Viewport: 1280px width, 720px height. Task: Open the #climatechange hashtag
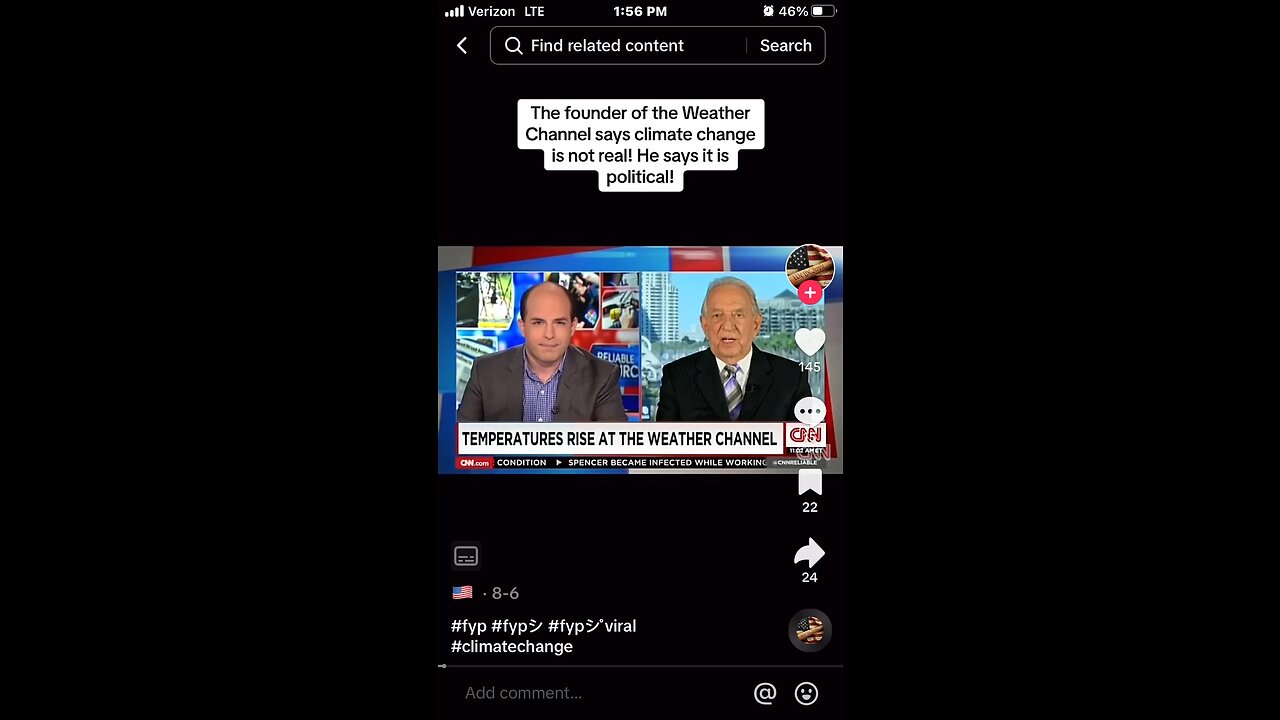click(x=512, y=647)
